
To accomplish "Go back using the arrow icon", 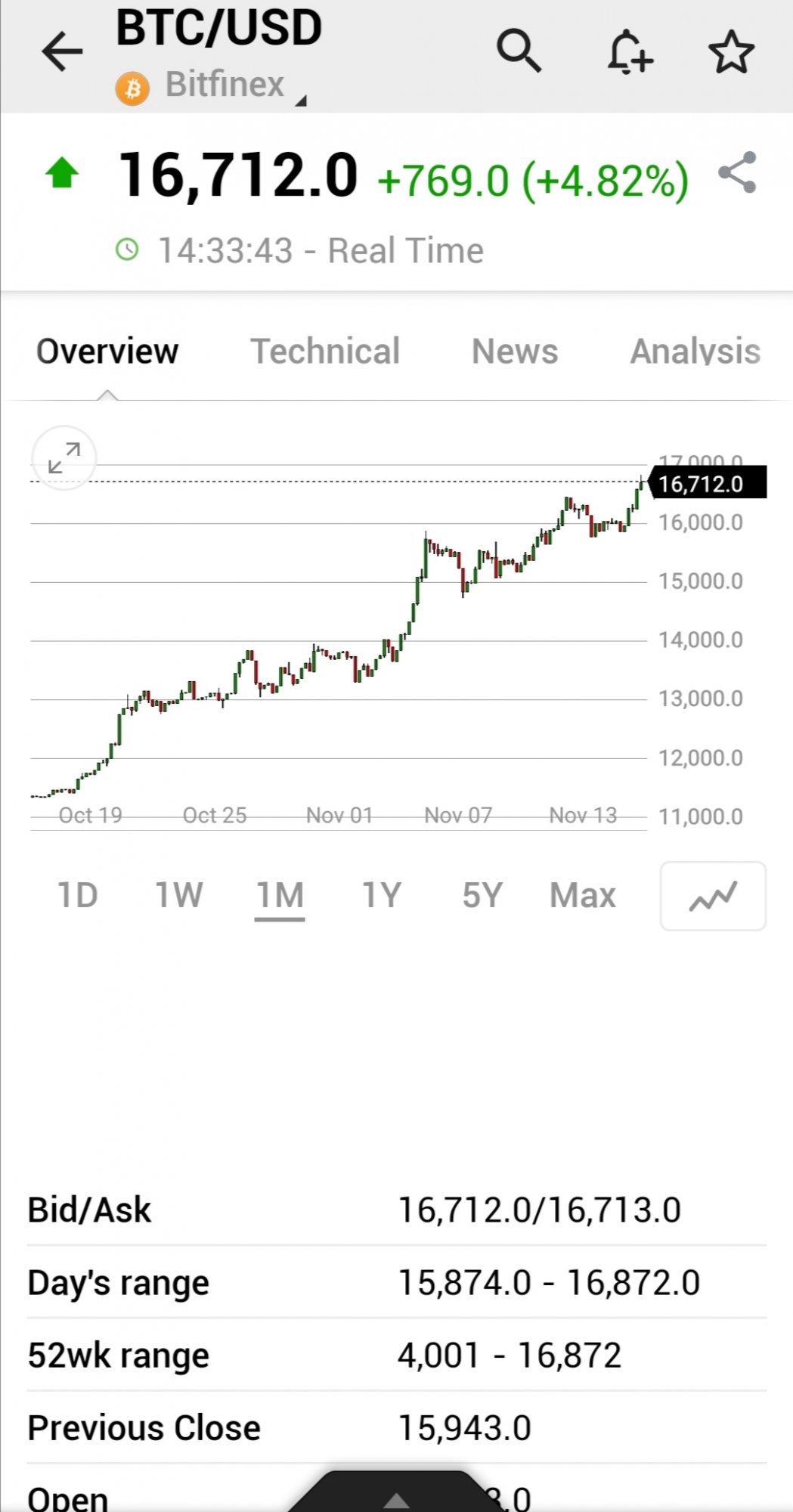I will tap(62, 52).
